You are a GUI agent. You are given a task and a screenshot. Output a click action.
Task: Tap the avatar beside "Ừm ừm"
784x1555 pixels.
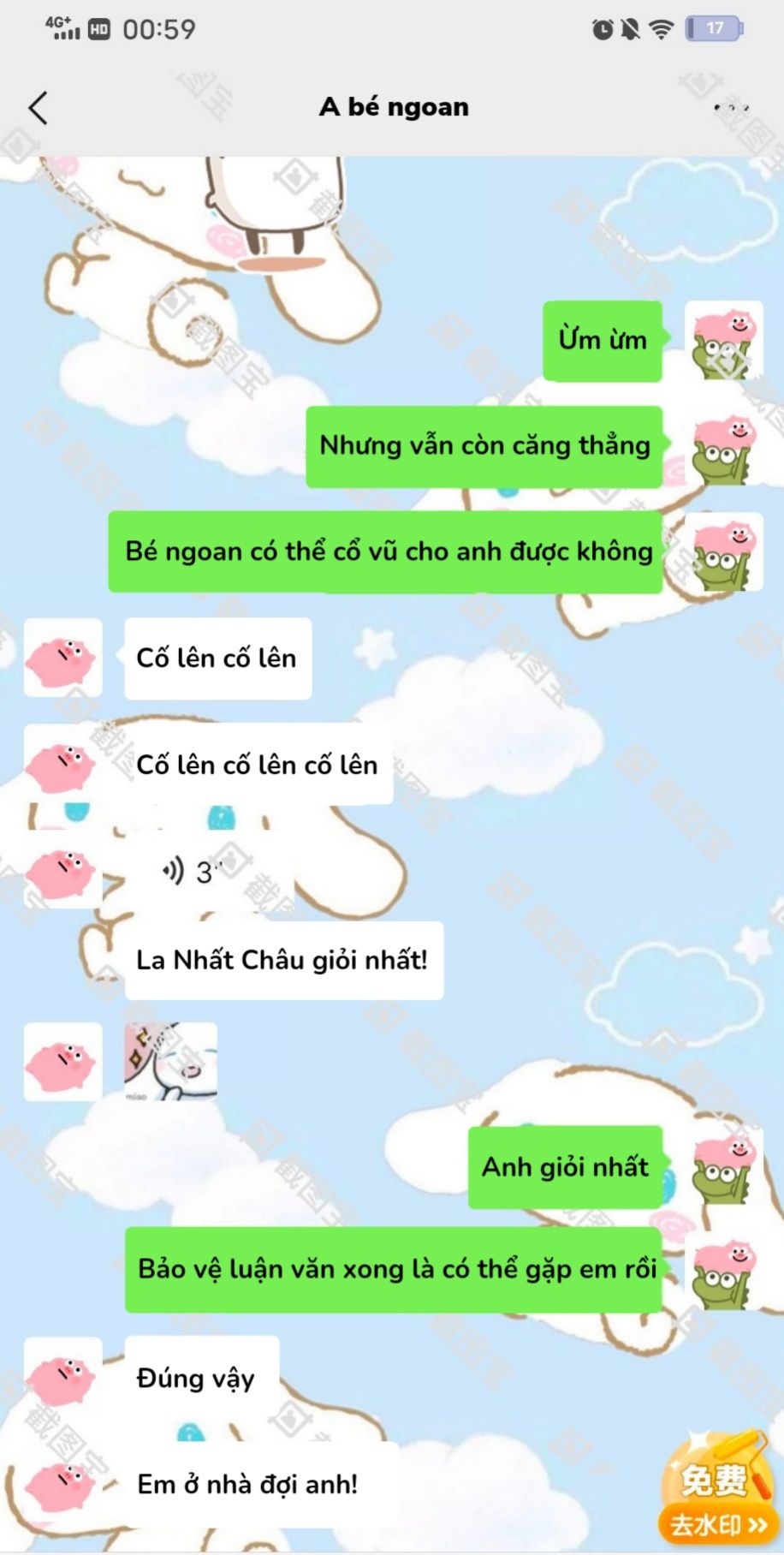(724, 340)
